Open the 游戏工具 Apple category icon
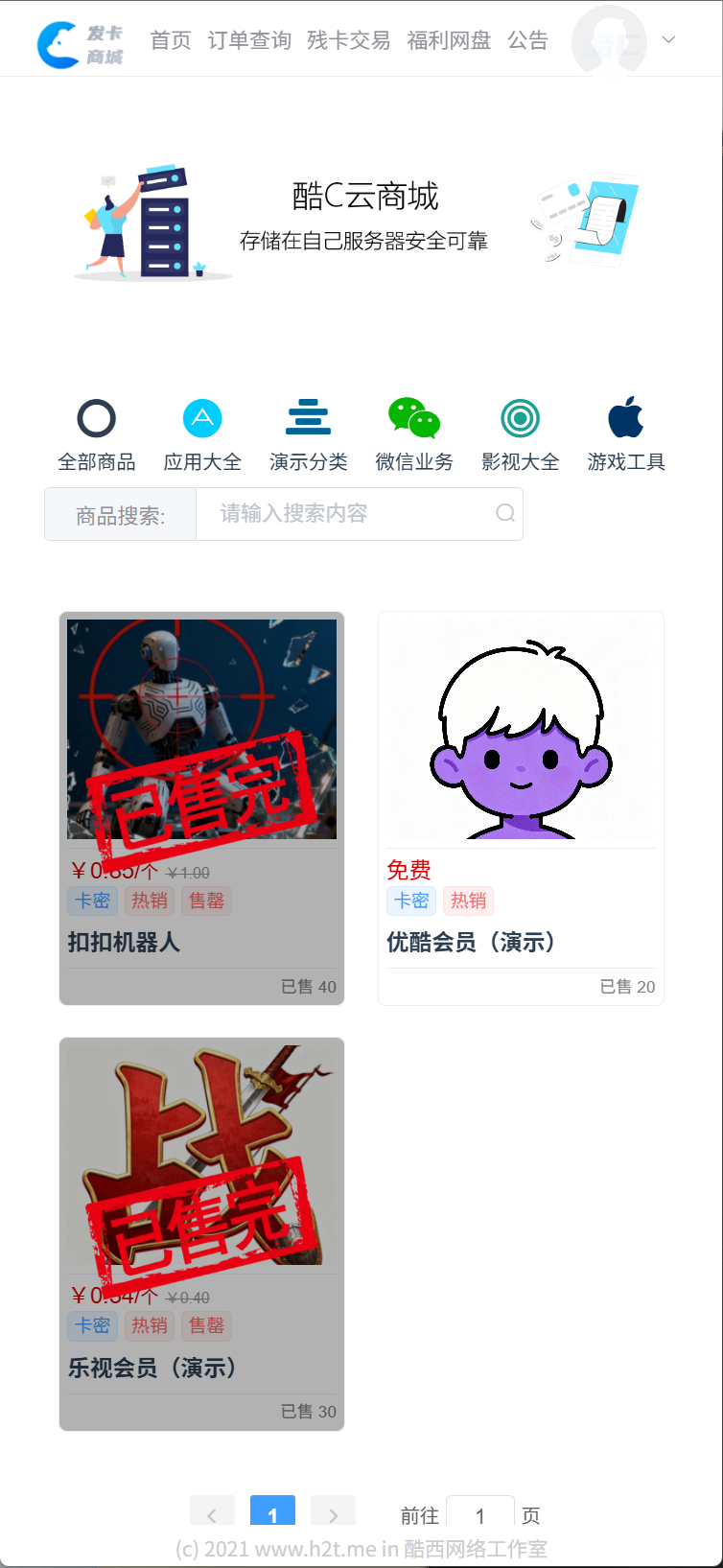 pos(625,417)
